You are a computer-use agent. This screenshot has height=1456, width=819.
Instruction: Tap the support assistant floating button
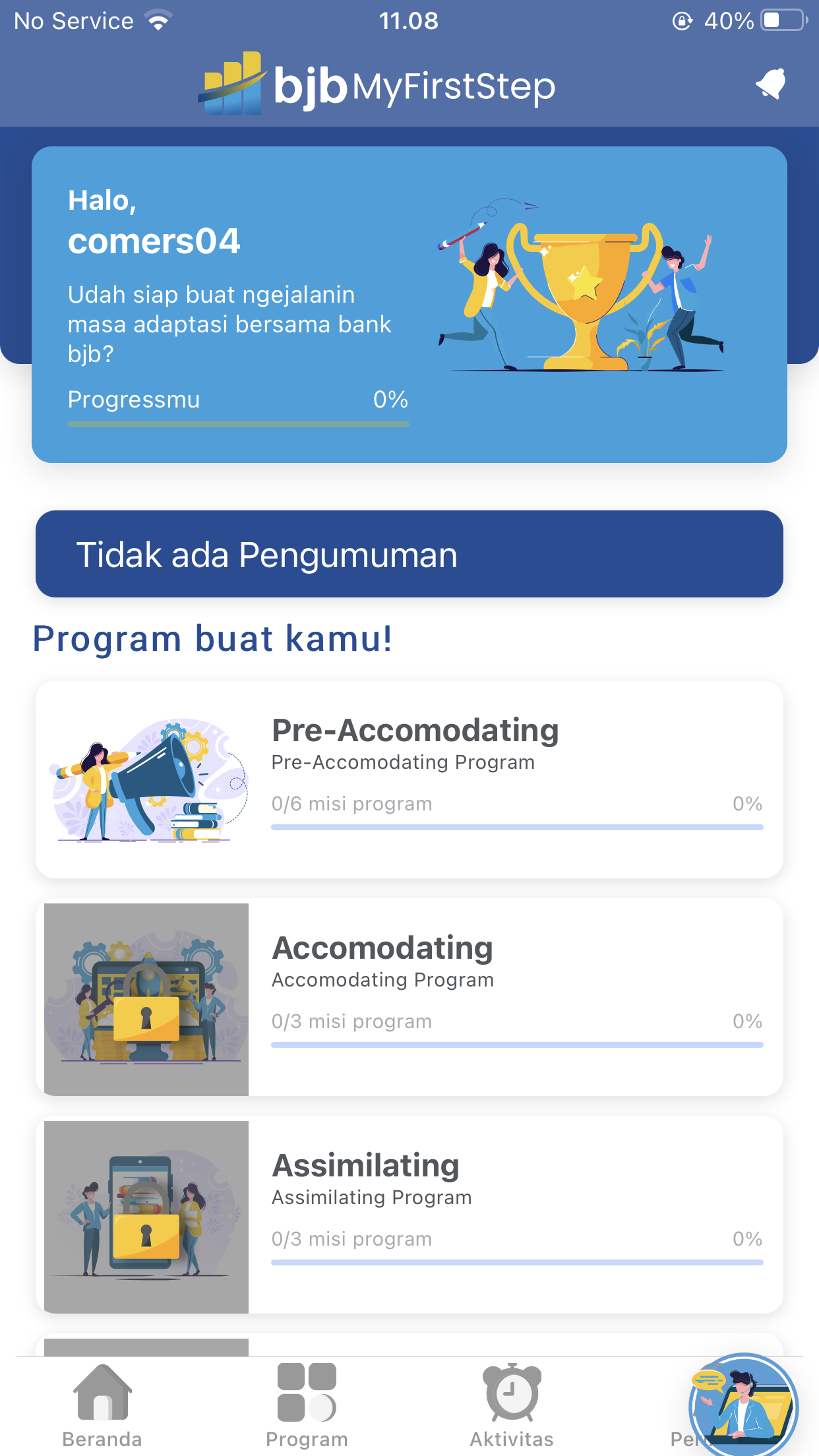(x=743, y=1406)
